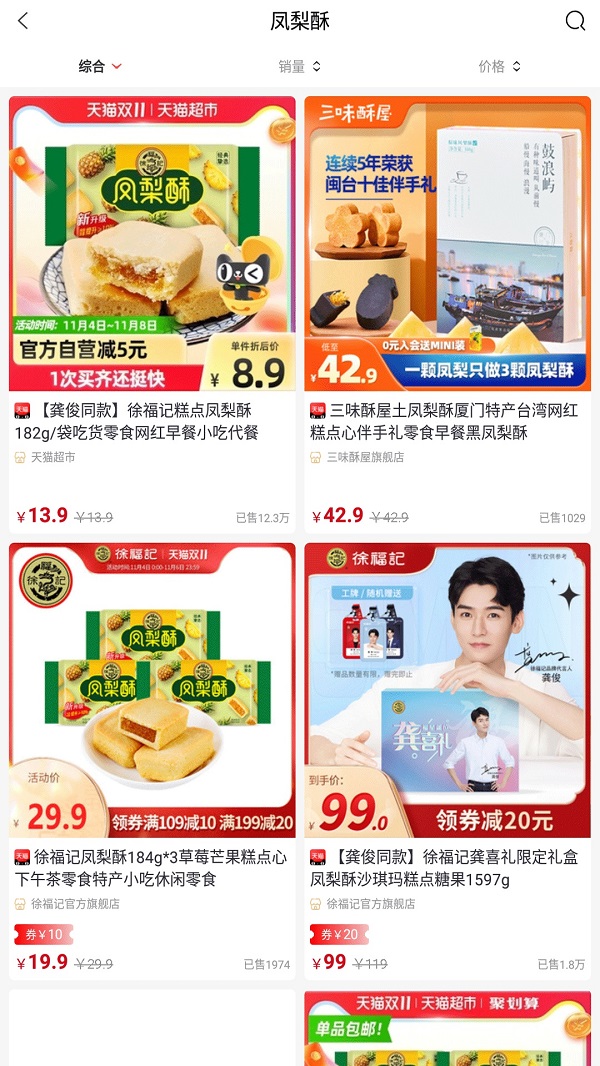Visit the 天猫超市 store link
600x1066 pixels.
coord(52,457)
